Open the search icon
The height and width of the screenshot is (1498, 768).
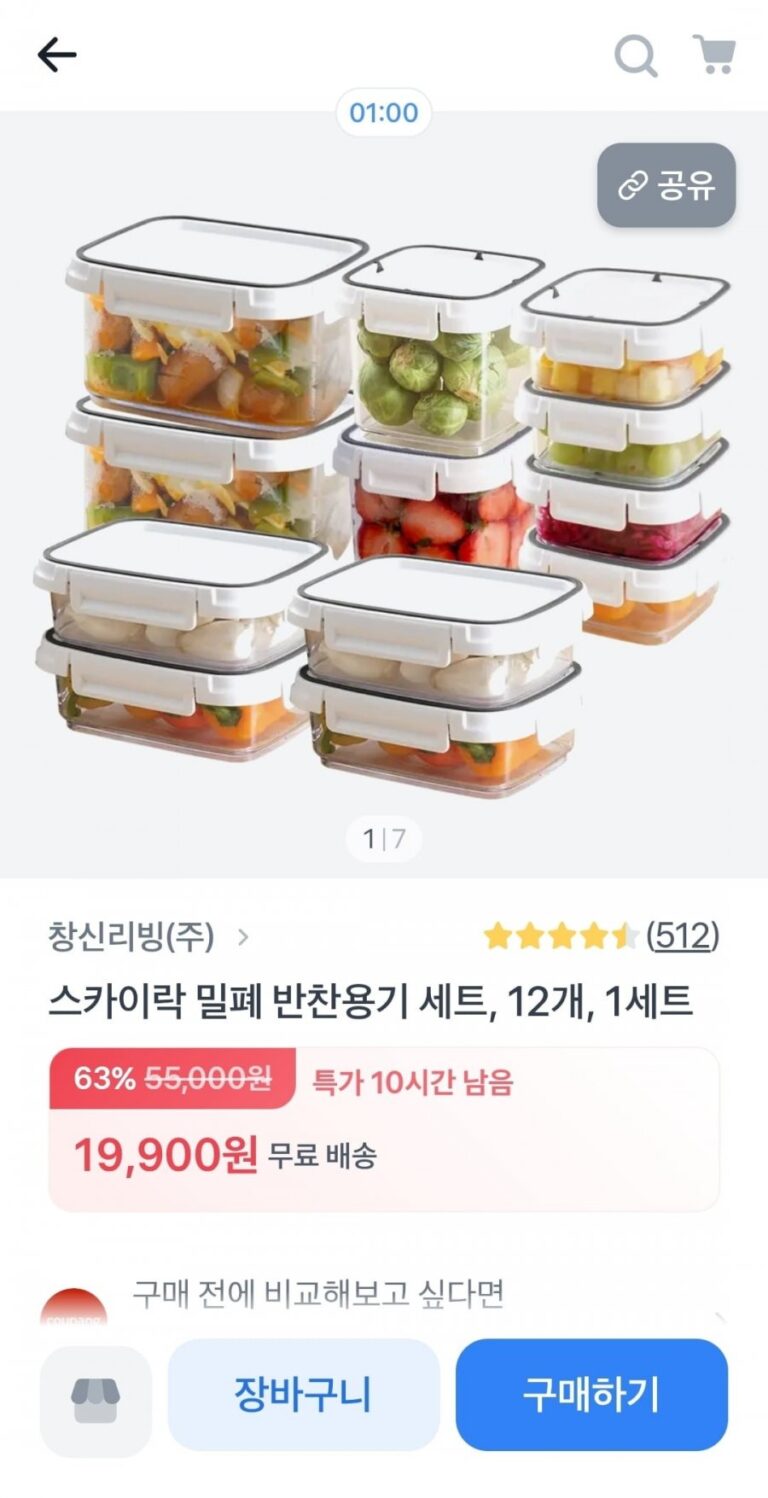pos(635,55)
